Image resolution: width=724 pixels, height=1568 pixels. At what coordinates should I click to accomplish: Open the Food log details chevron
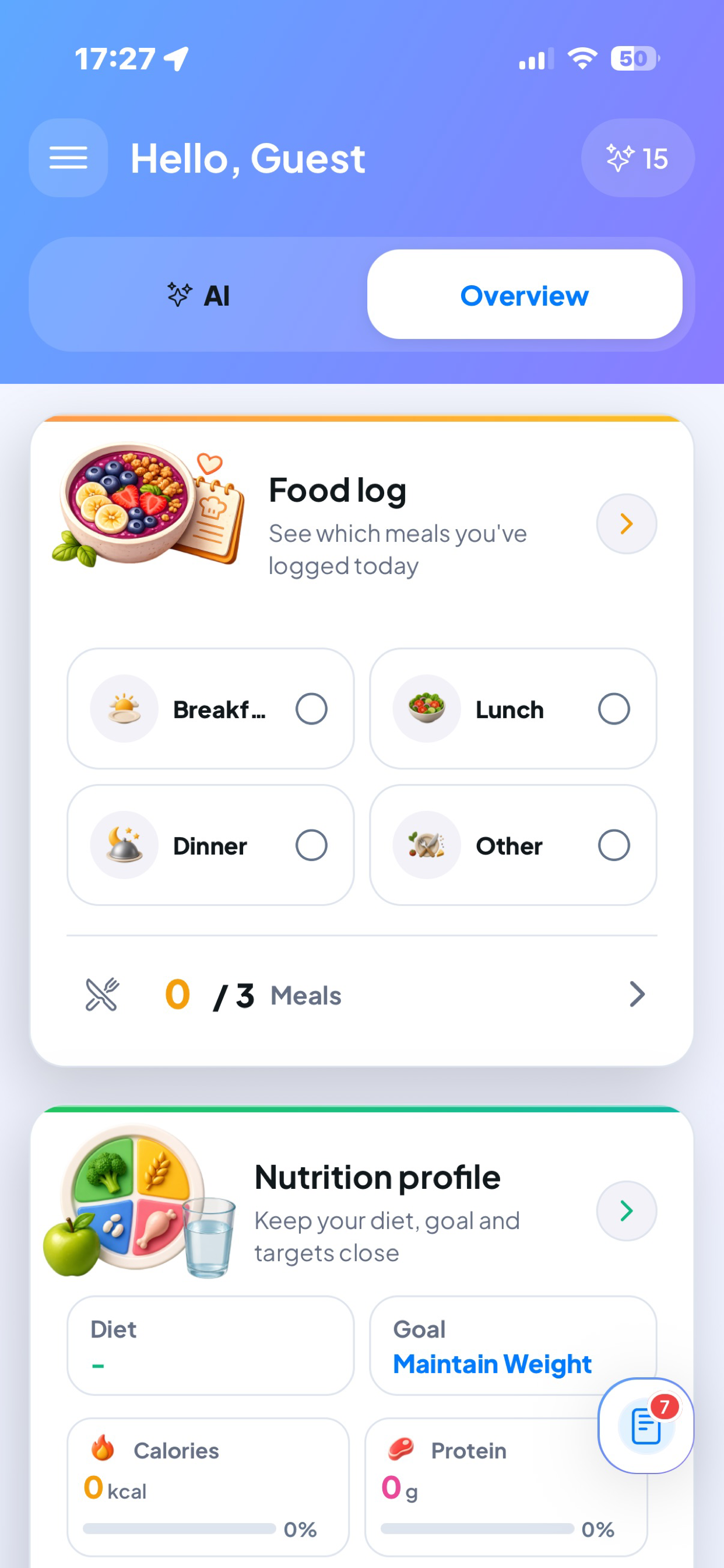[x=626, y=523]
